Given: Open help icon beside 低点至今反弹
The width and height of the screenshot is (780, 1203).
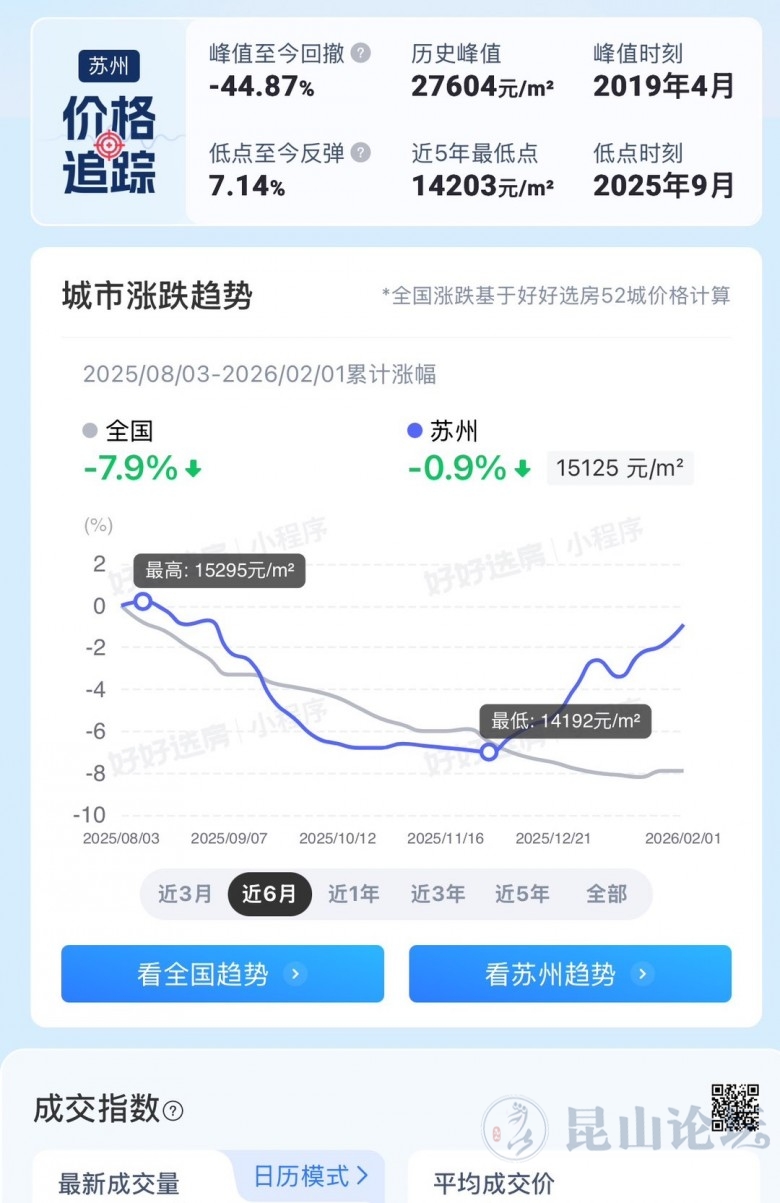Looking at the screenshot, I should point(361,153).
